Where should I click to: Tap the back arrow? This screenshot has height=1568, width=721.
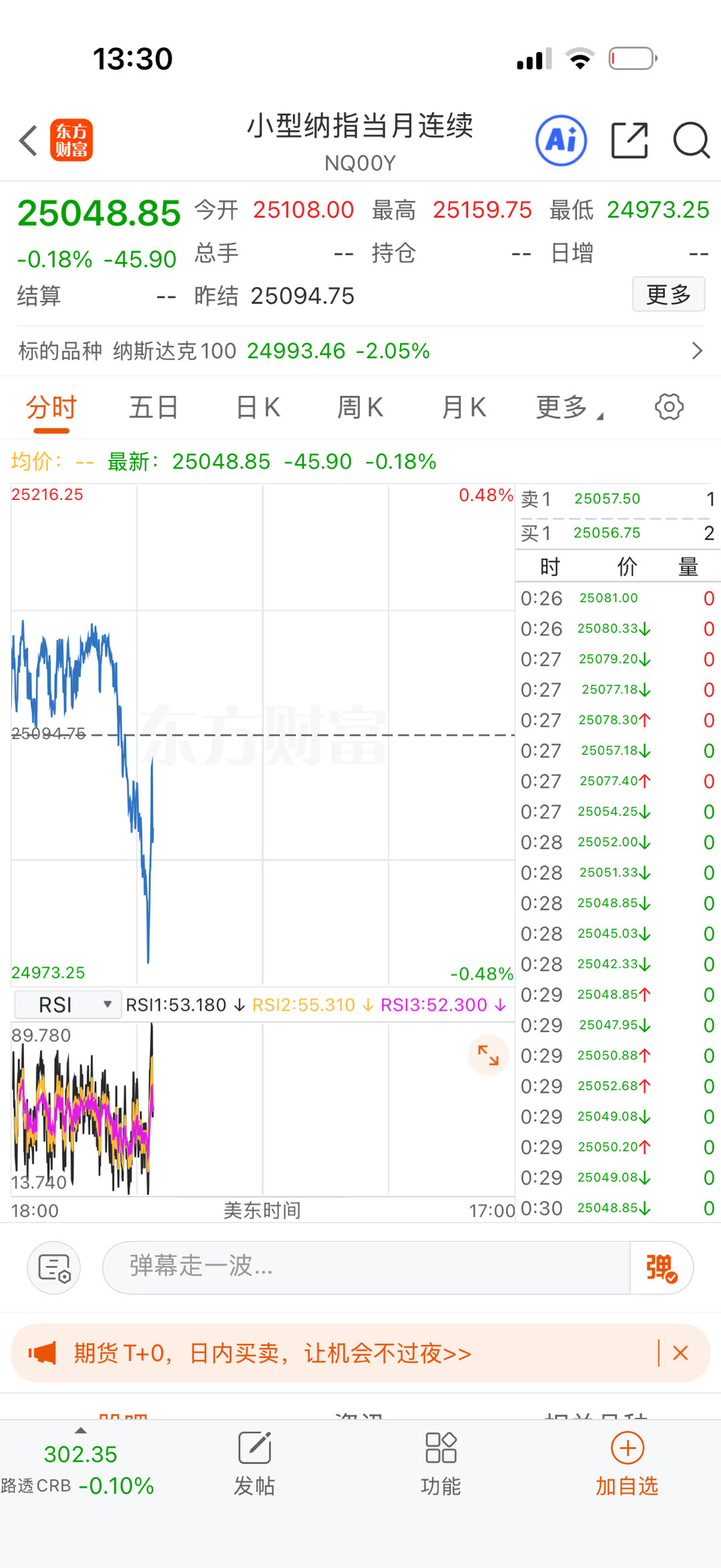click(27, 140)
